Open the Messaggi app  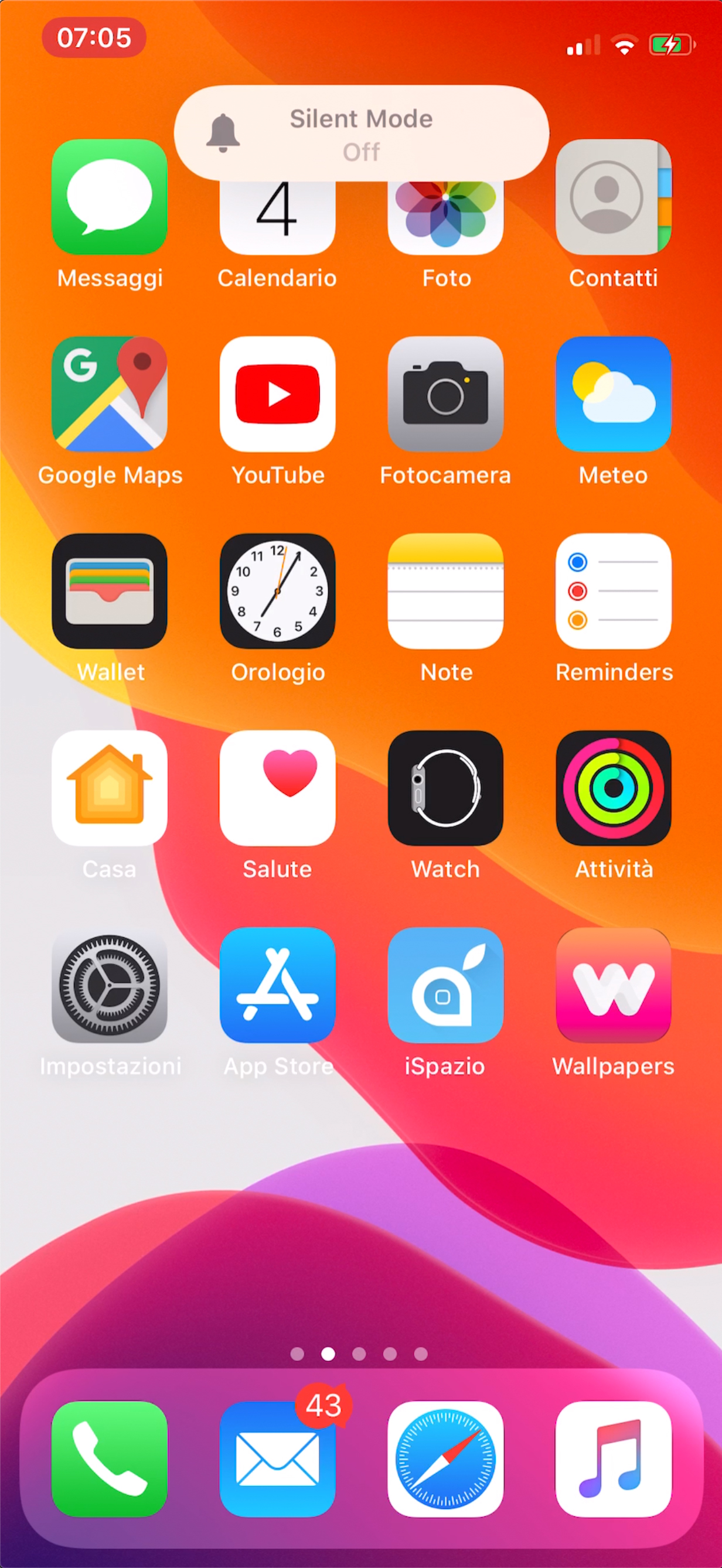[110, 197]
